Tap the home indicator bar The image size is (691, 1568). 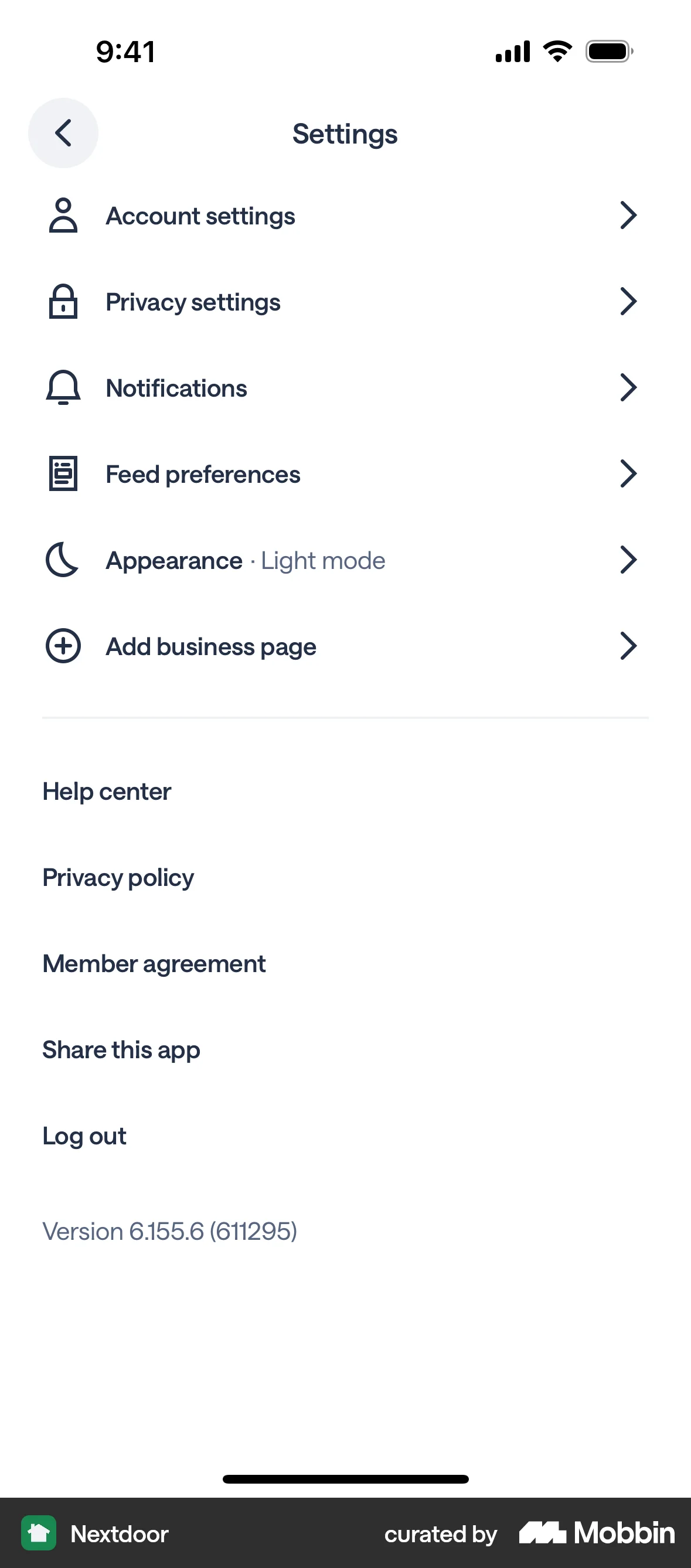(345, 1479)
